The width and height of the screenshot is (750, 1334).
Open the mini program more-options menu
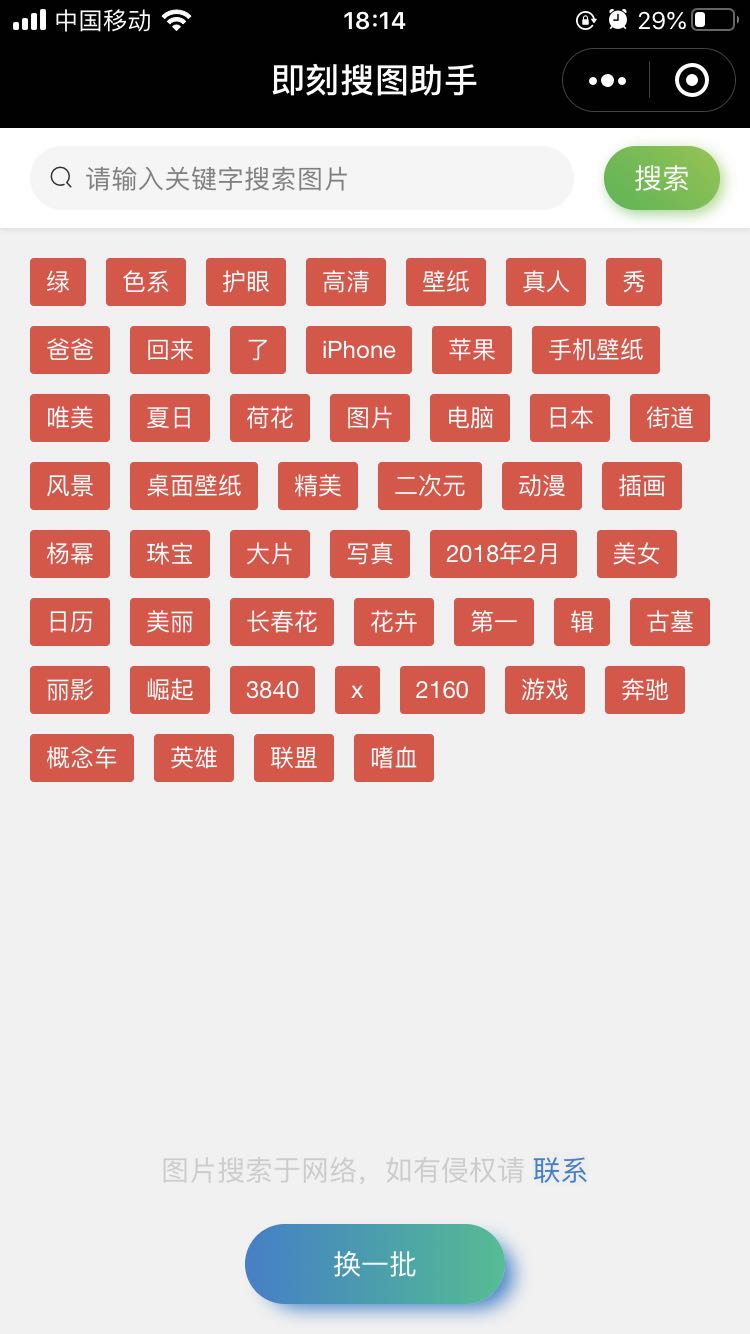[x=607, y=80]
